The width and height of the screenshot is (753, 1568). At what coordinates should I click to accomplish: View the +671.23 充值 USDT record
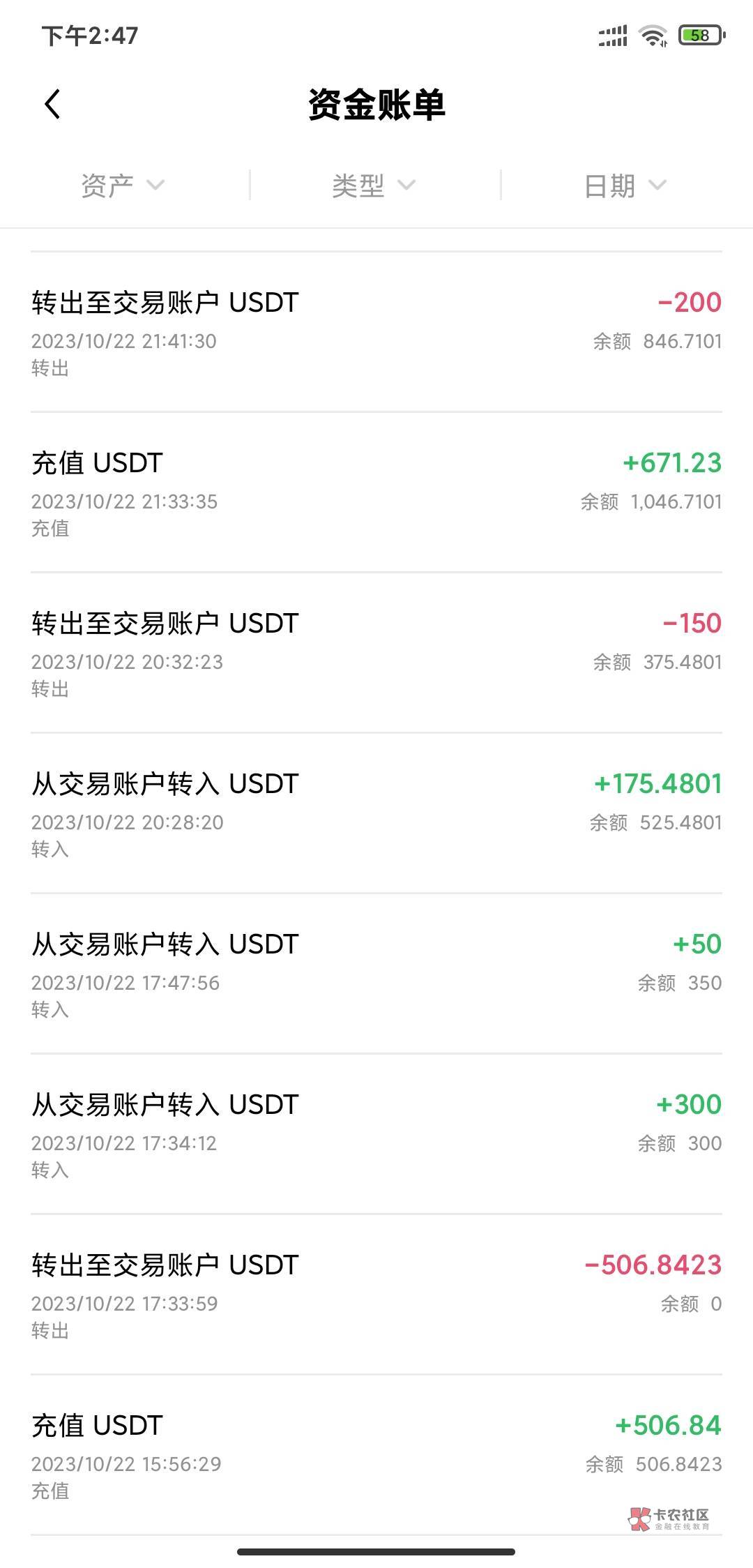pos(376,492)
